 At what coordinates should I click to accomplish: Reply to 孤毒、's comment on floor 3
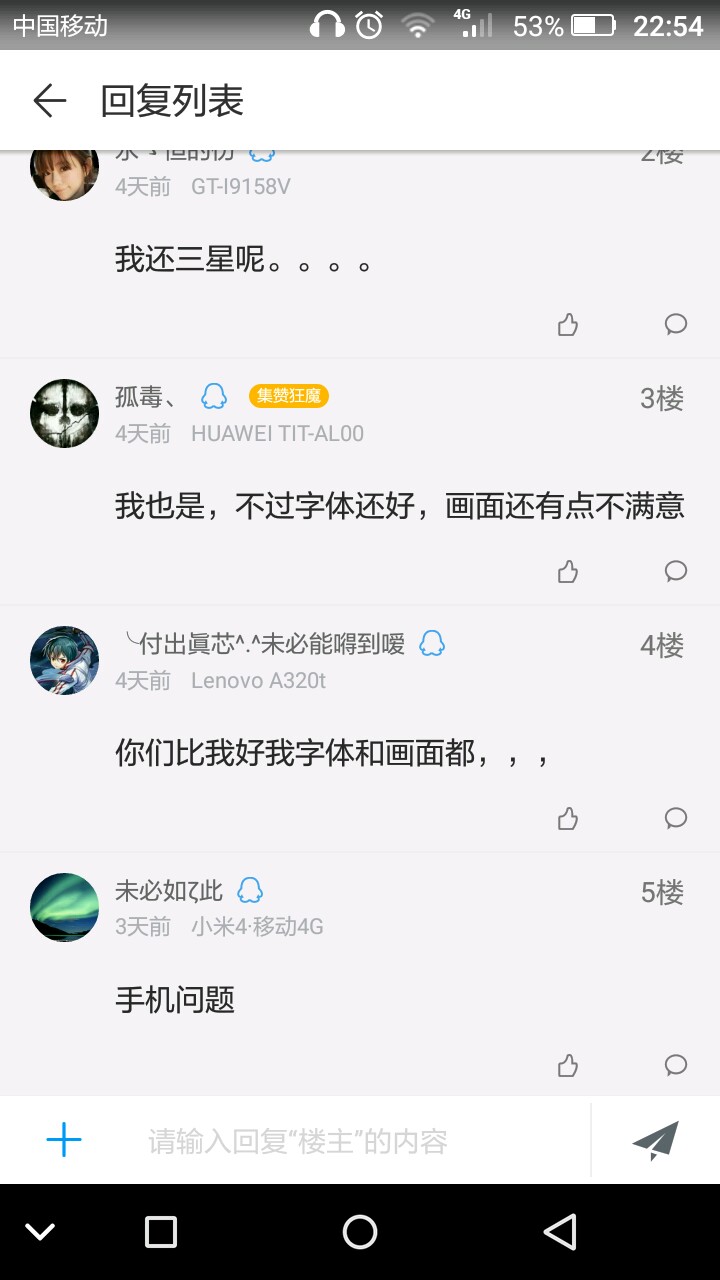pyautogui.click(x=676, y=571)
